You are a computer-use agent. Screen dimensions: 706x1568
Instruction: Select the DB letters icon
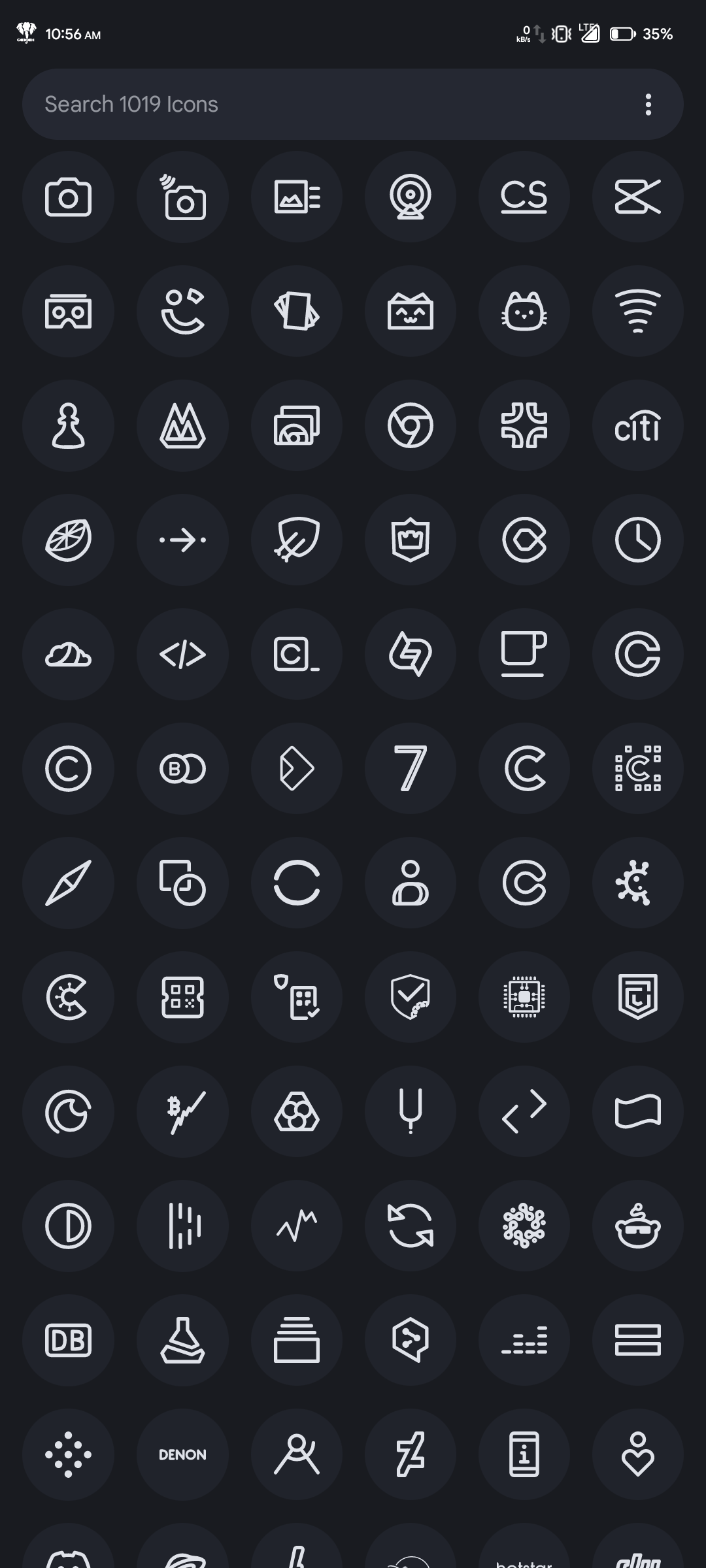pos(68,1341)
